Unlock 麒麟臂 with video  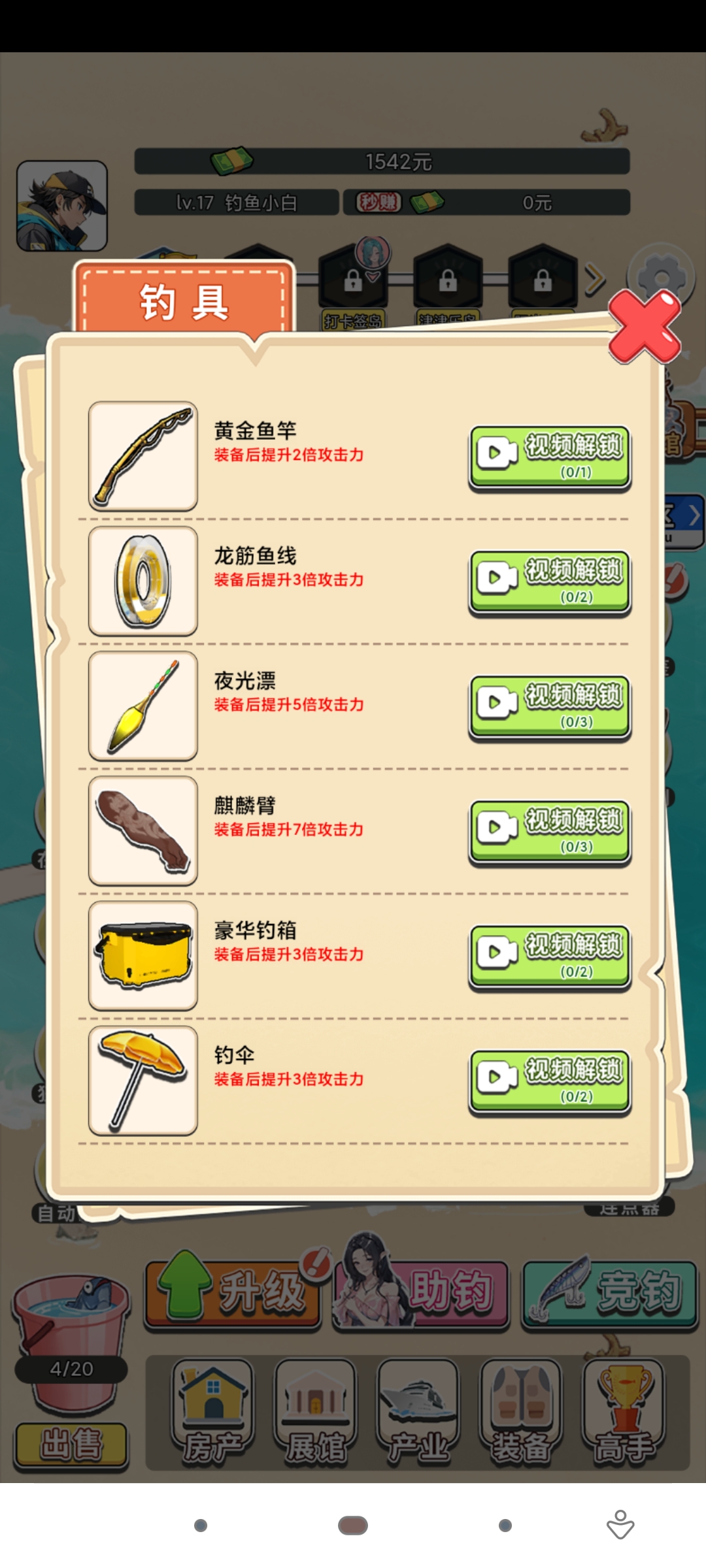(550, 831)
